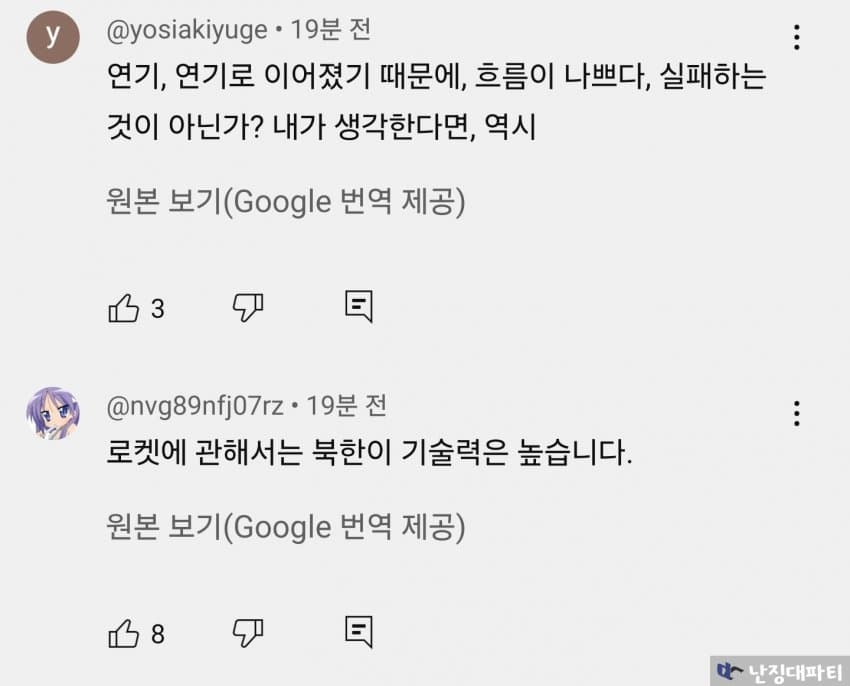Open nvg89nfj07rz's profile avatar
Viewport: 850px width, 686px height.
pos(52,413)
